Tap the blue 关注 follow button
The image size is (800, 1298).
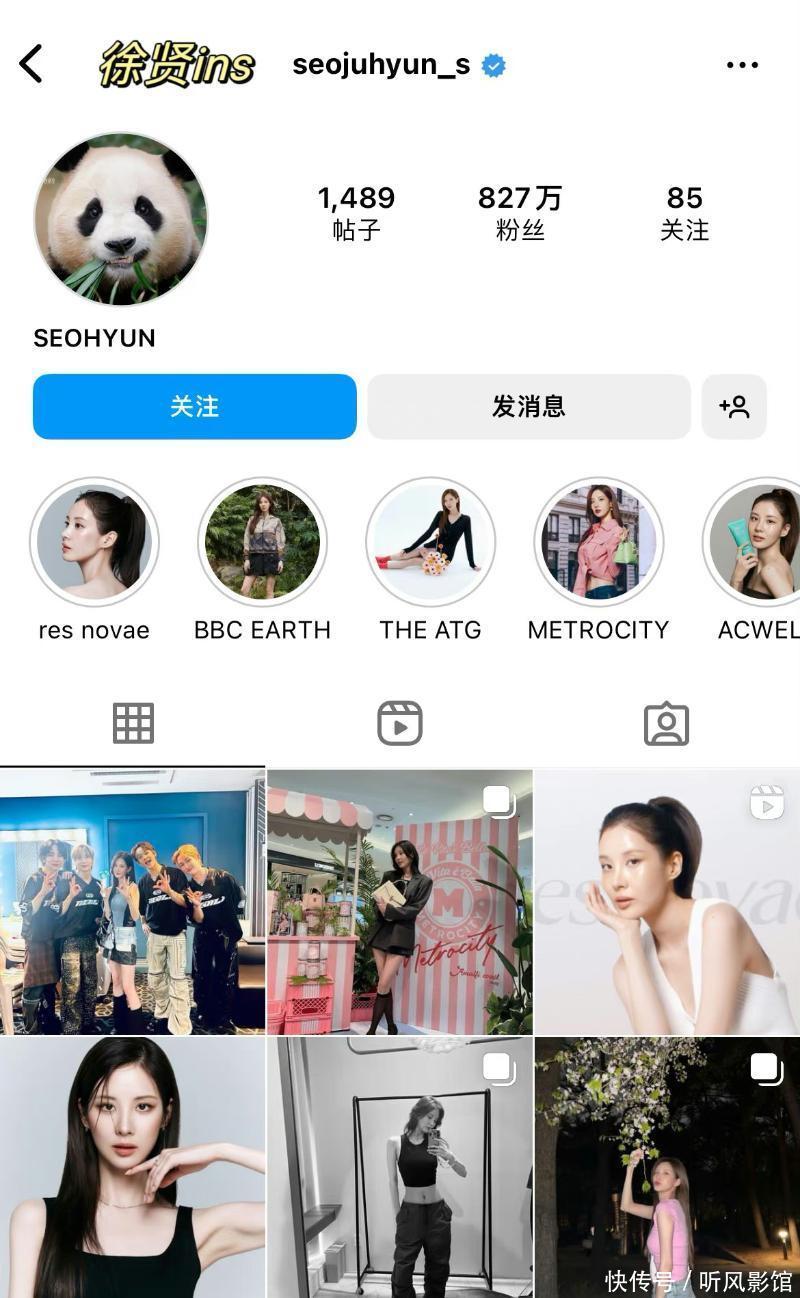pos(195,407)
